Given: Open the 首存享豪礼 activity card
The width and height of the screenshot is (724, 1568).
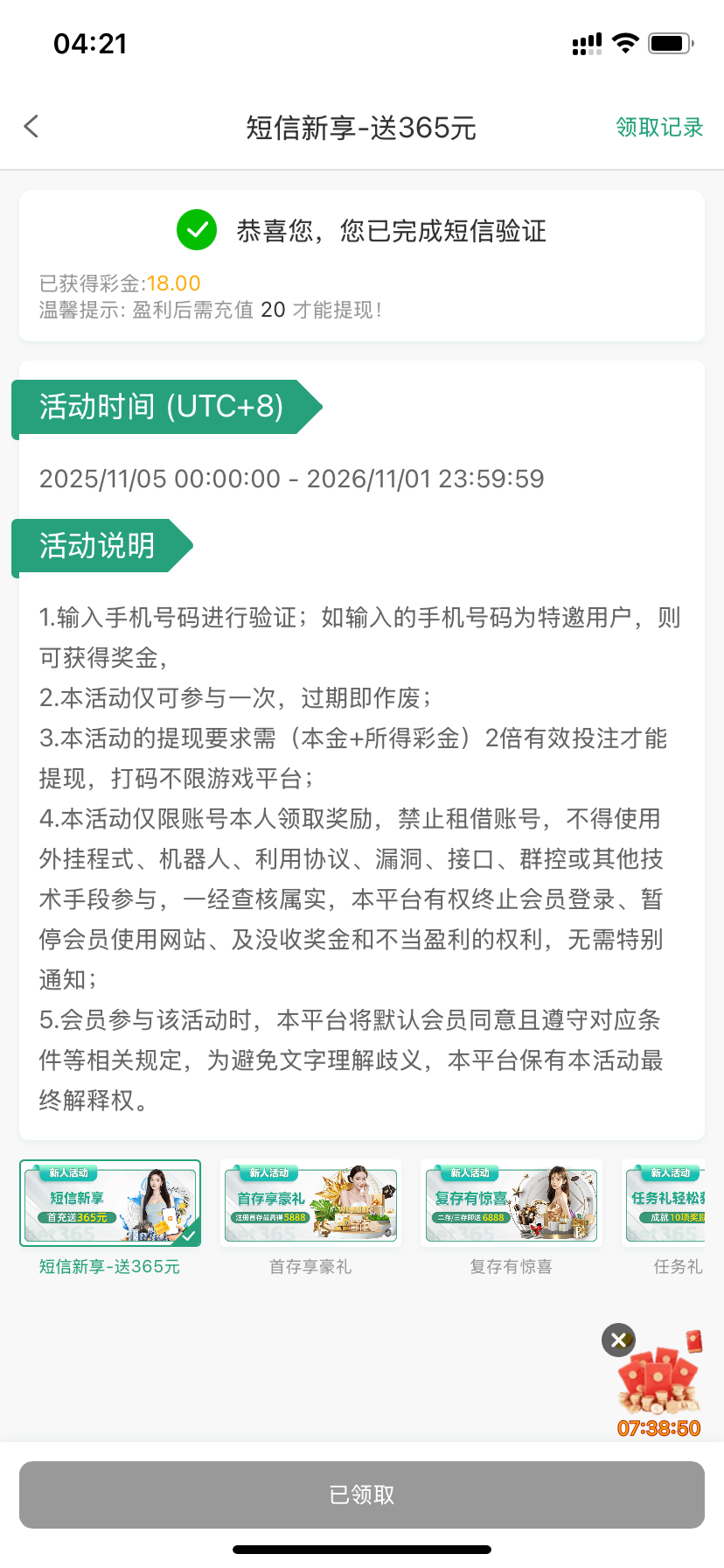Looking at the screenshot, I should (x=310, y=1203).
